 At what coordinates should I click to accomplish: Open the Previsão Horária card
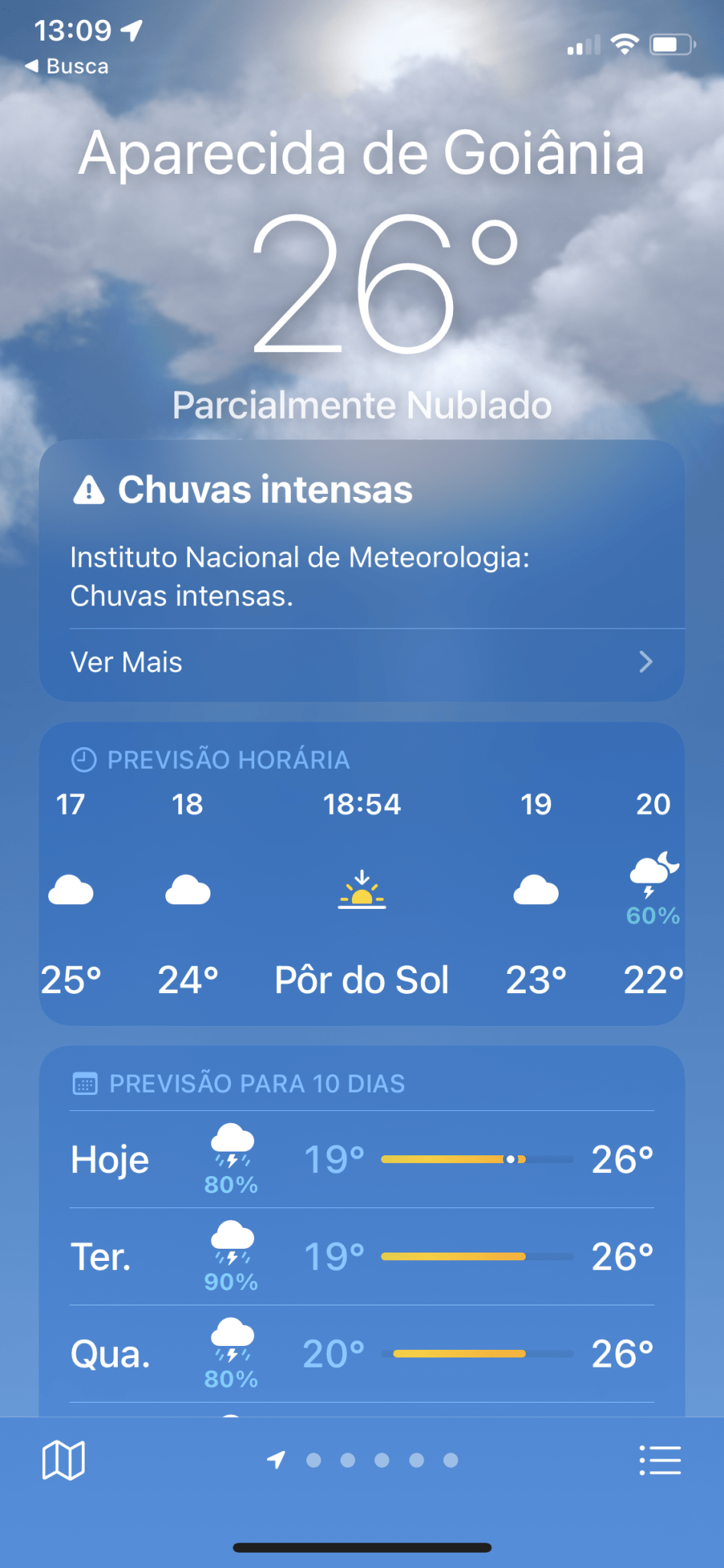tap(362, 874)
